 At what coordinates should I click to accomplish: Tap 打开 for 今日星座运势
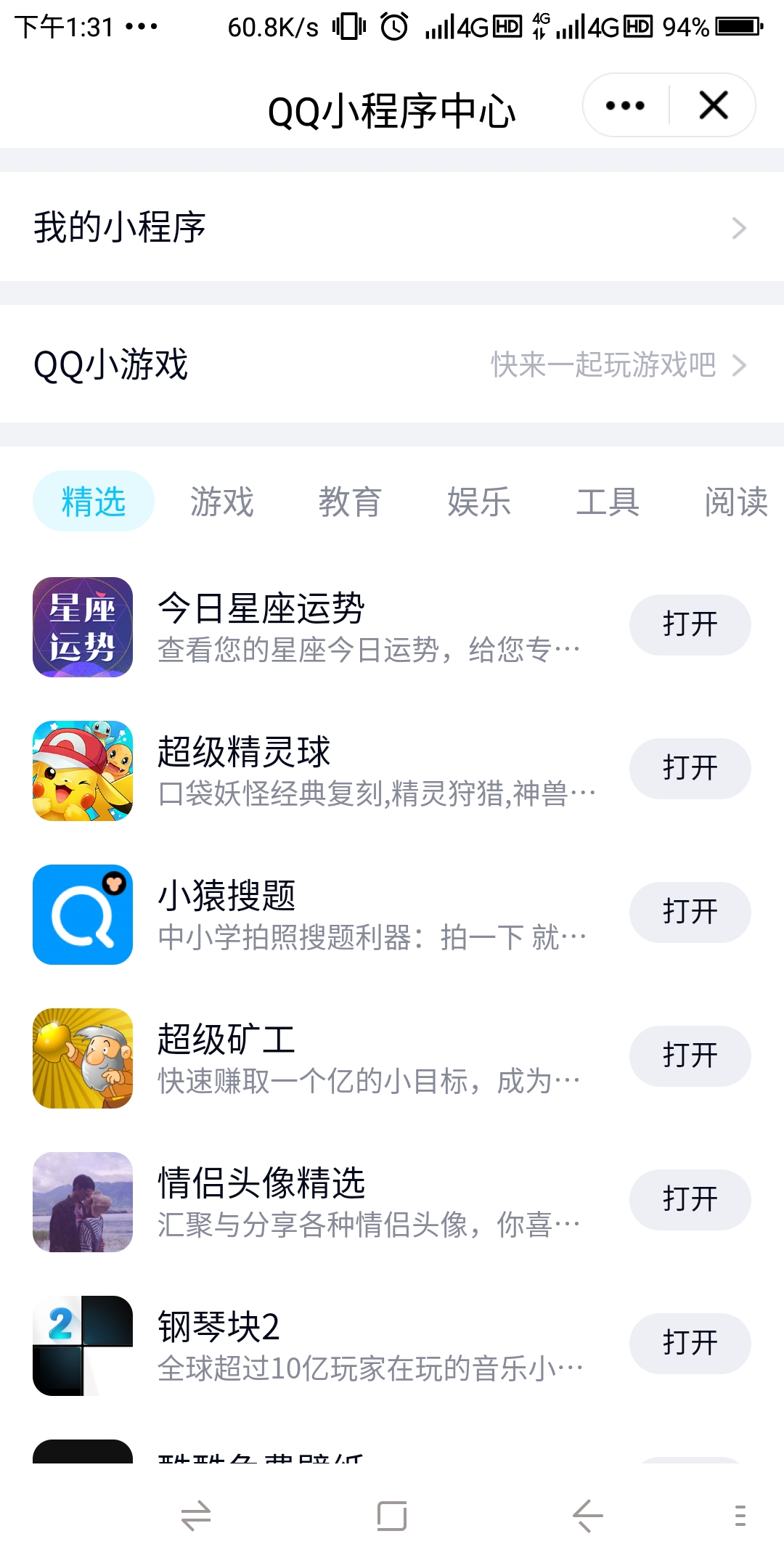pos(690,625)
